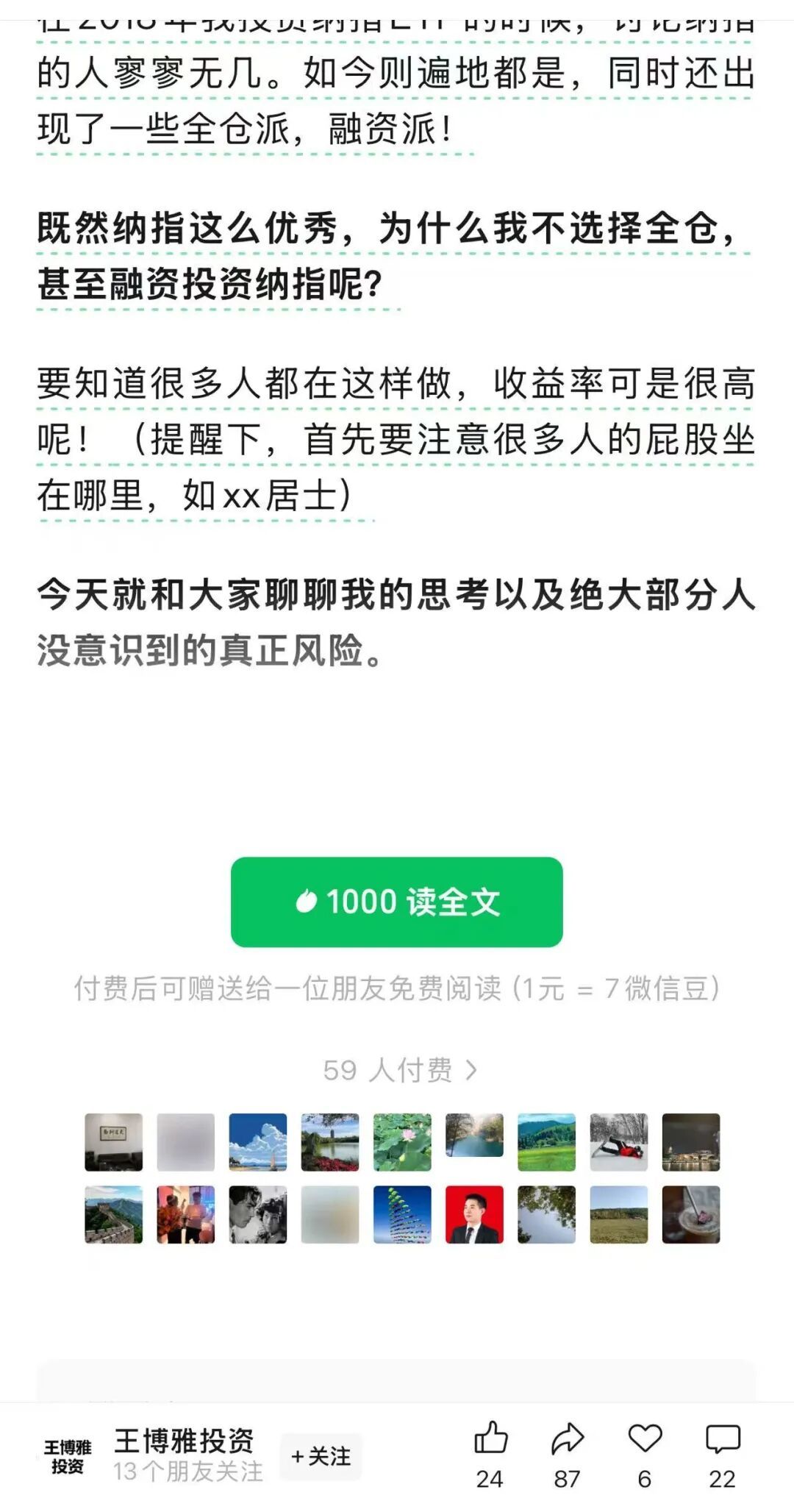Tap the heart icon to recommend the article
The height and width of the screenshot is (1512, 794).
click(645, 1439)
